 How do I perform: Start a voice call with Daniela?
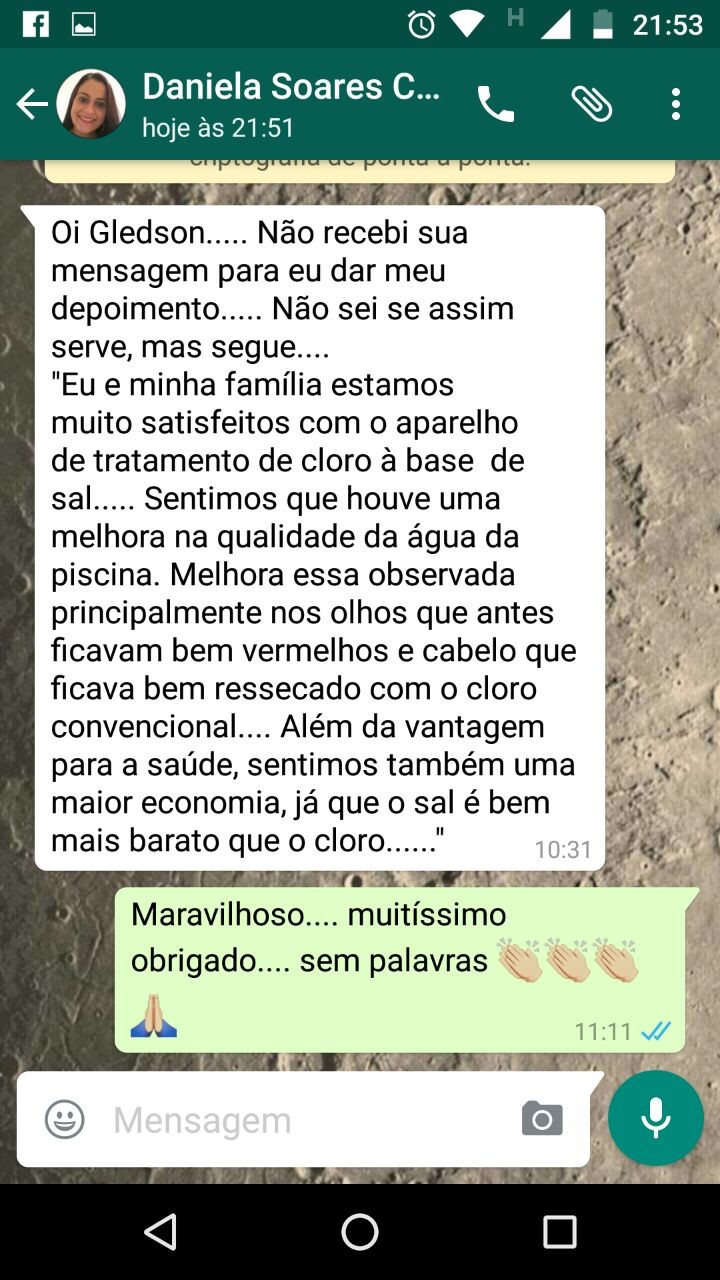tap(496, 104)
